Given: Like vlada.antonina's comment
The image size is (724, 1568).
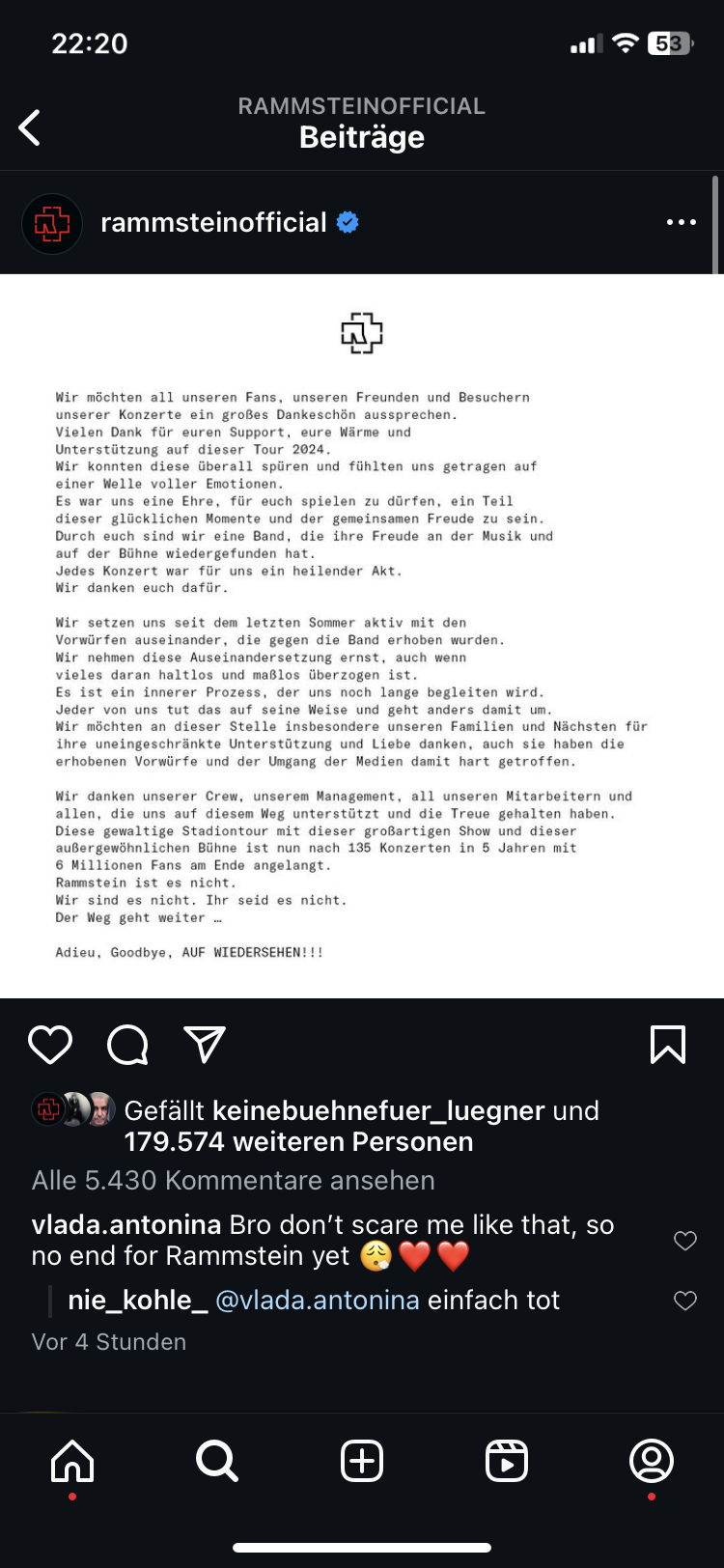Looking at the screenshot, I should coord(685,1241).
